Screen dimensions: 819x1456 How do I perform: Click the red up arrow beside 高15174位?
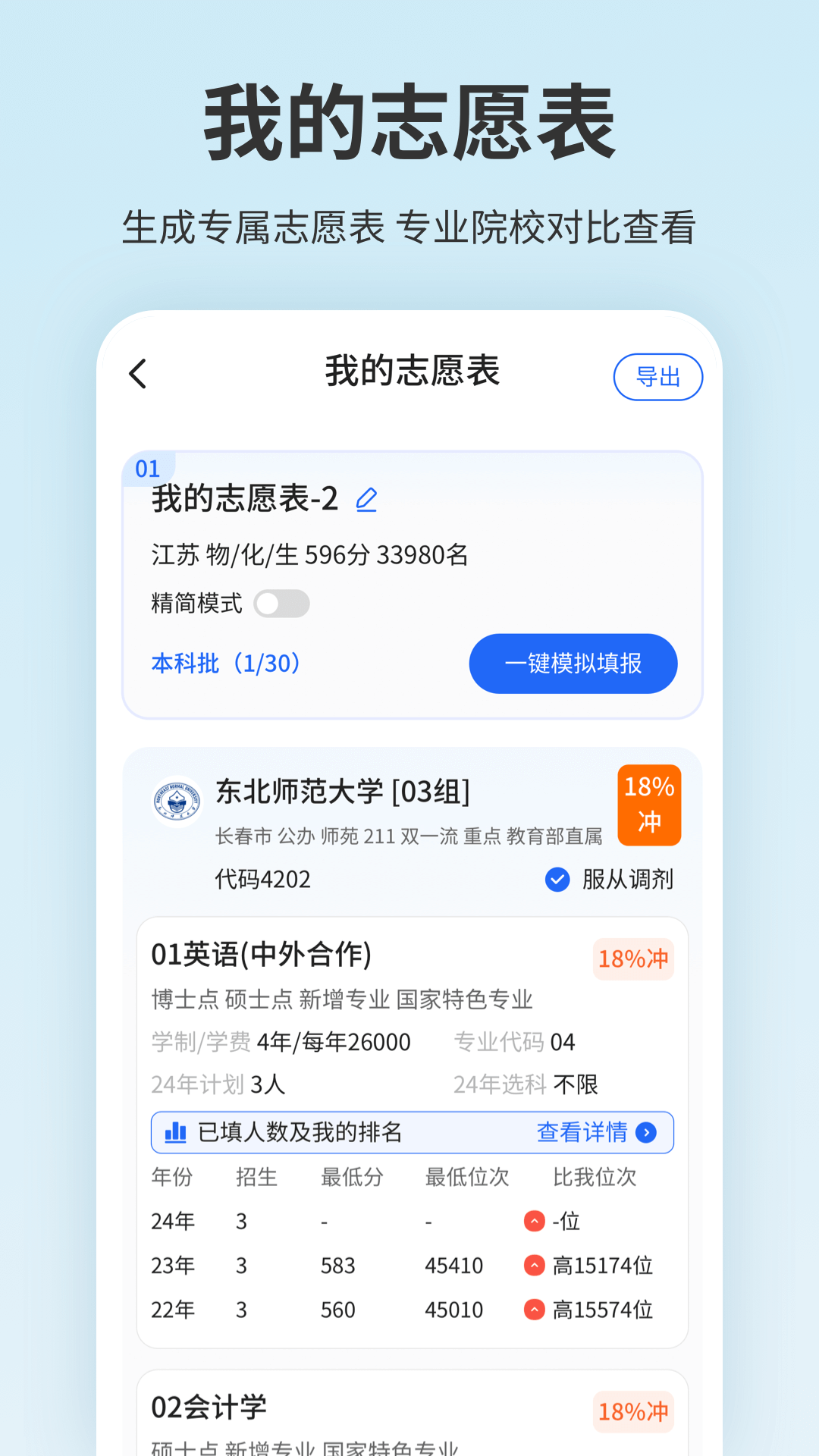533,1265
